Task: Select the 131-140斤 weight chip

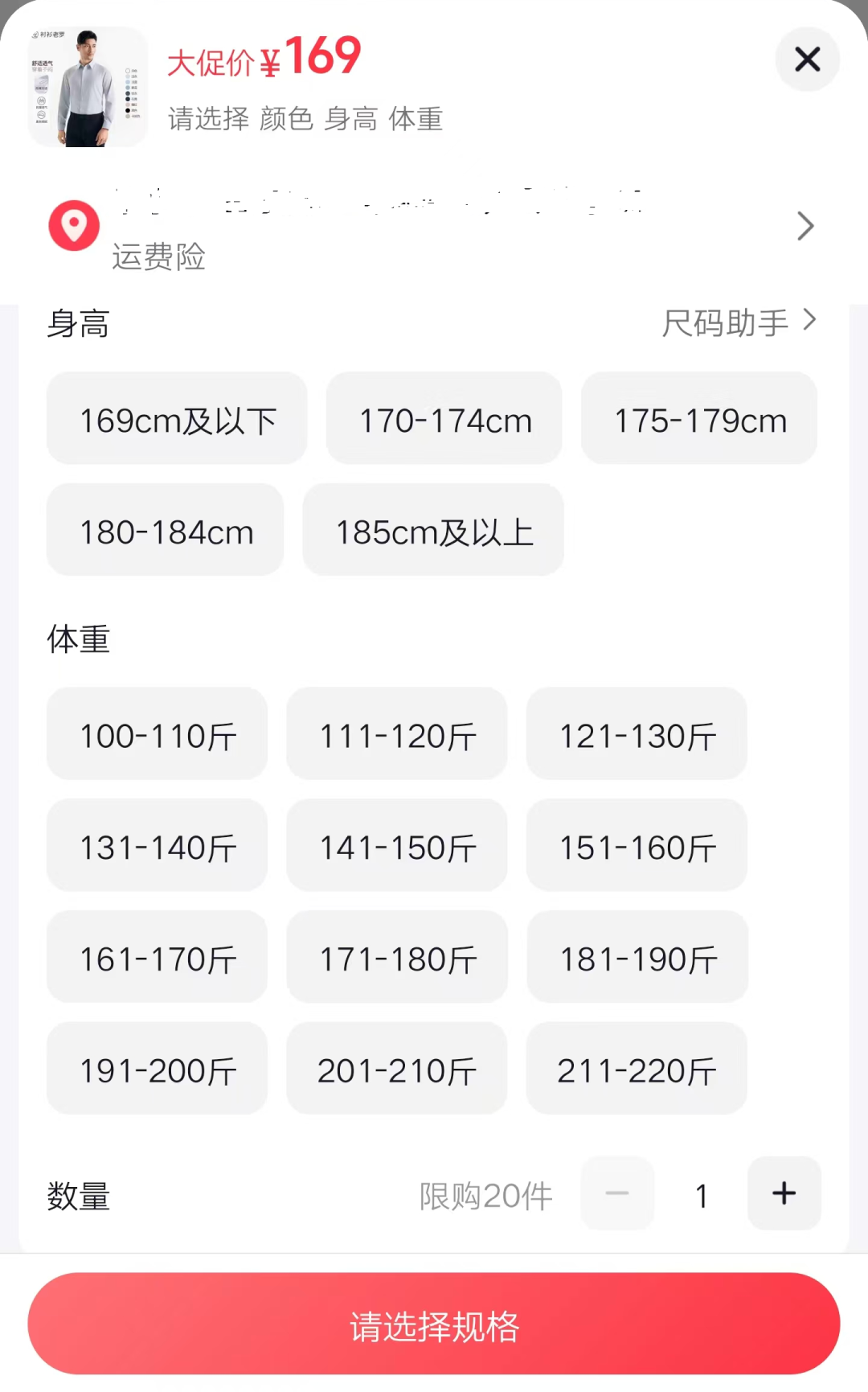Action: point(157,846)
